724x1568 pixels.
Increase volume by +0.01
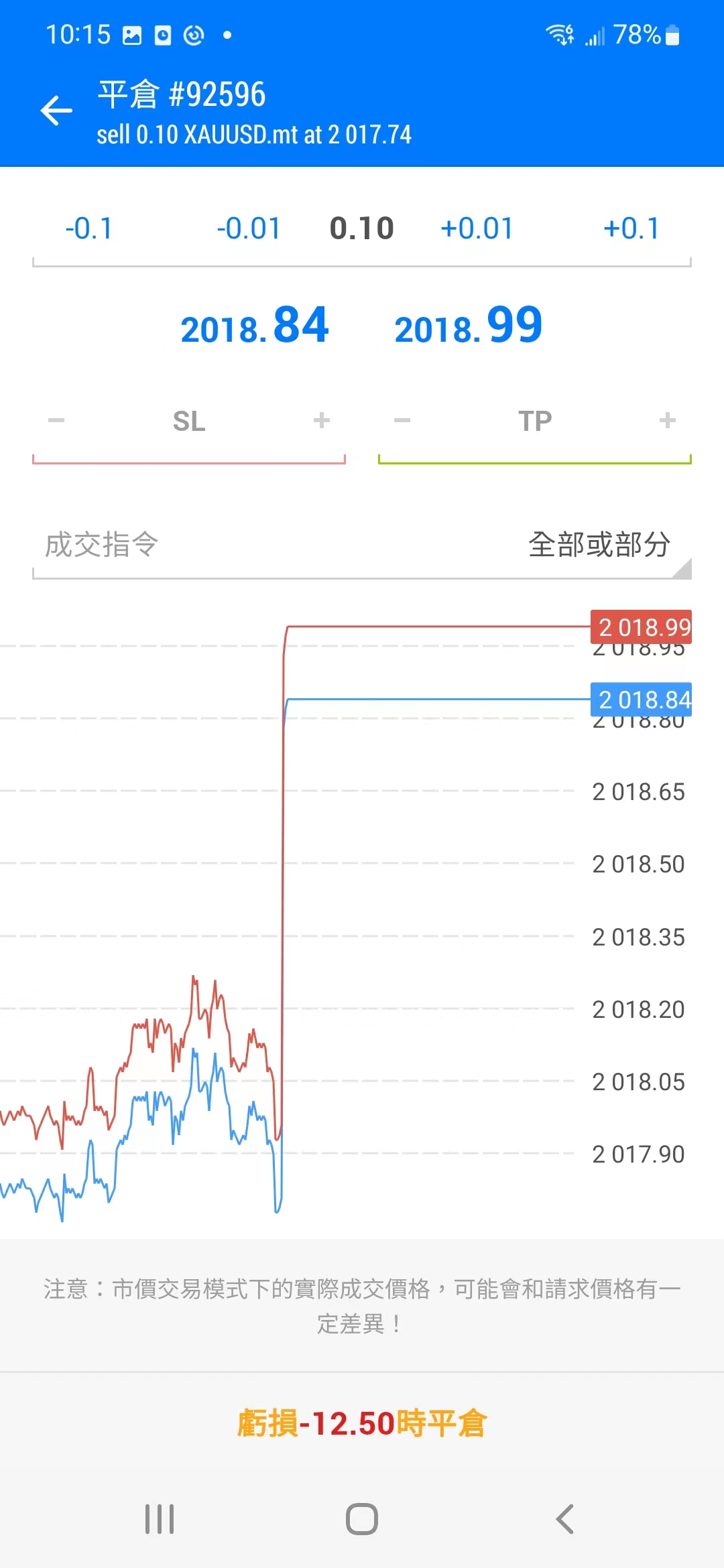tap(477, 228)
